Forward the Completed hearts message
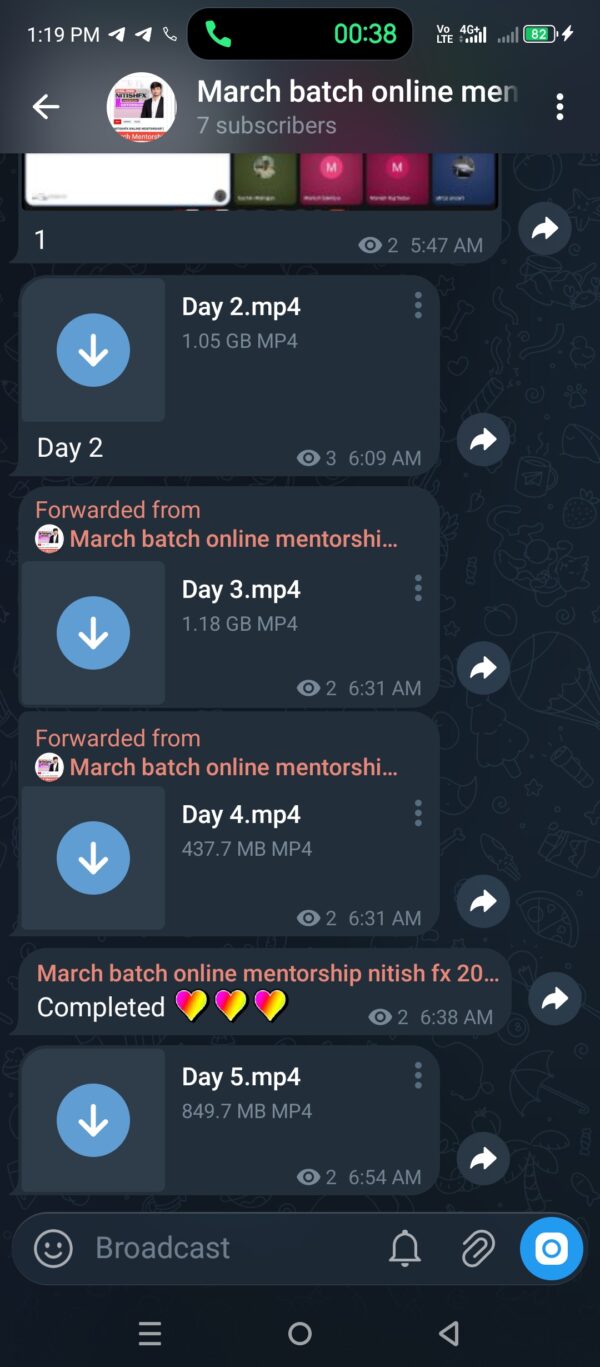The width and height of the screenshot is (600, 1367). [x=555, y=998]
